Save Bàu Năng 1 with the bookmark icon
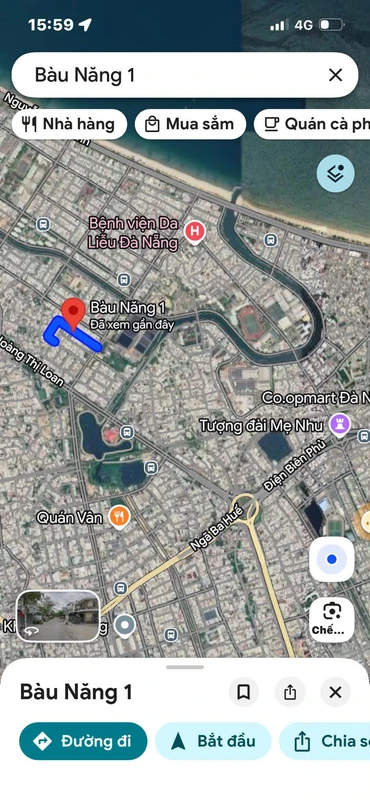Image resolution: width=370 pixels, height=800 pixels. pyautogui.click(x=243, y=692)
